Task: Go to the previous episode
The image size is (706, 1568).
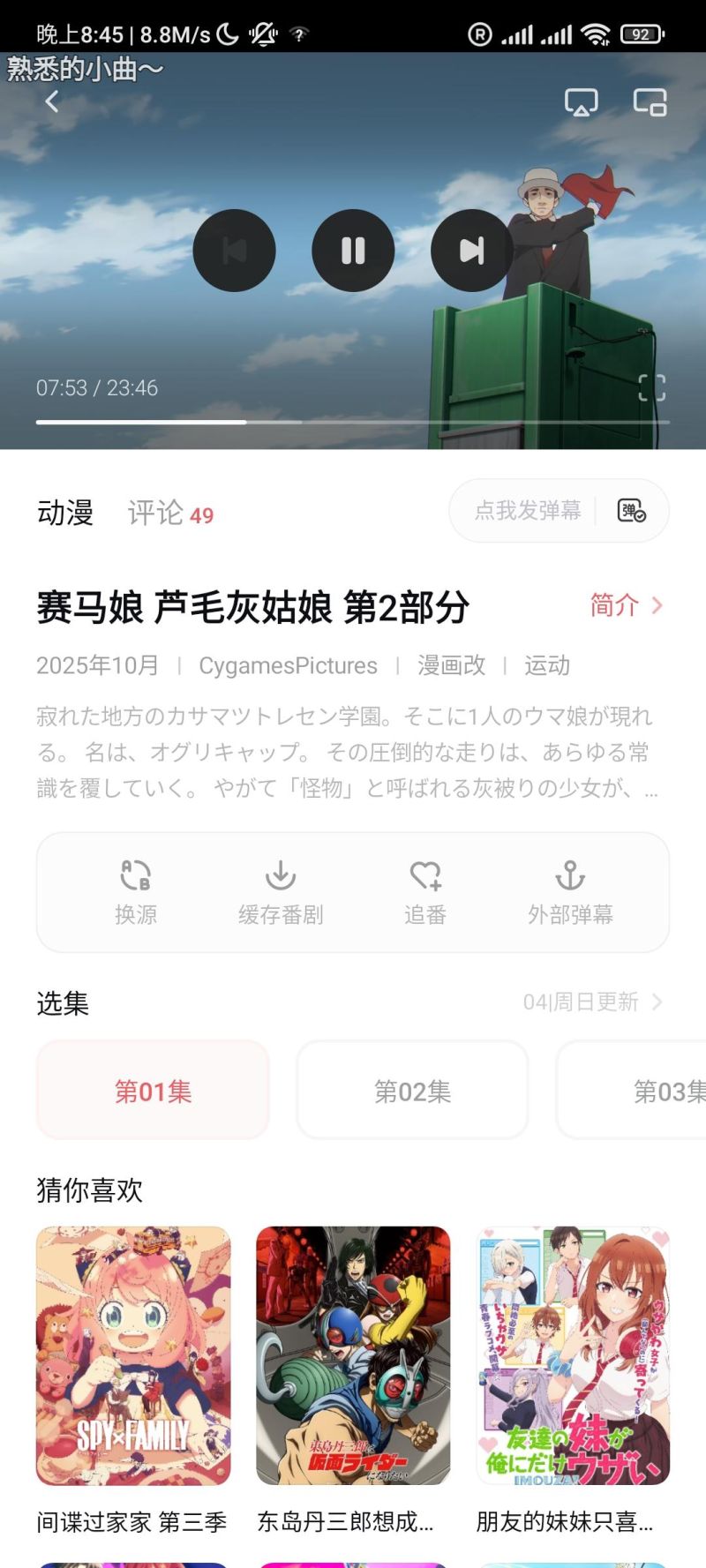Action: click(x=235, y=251)
